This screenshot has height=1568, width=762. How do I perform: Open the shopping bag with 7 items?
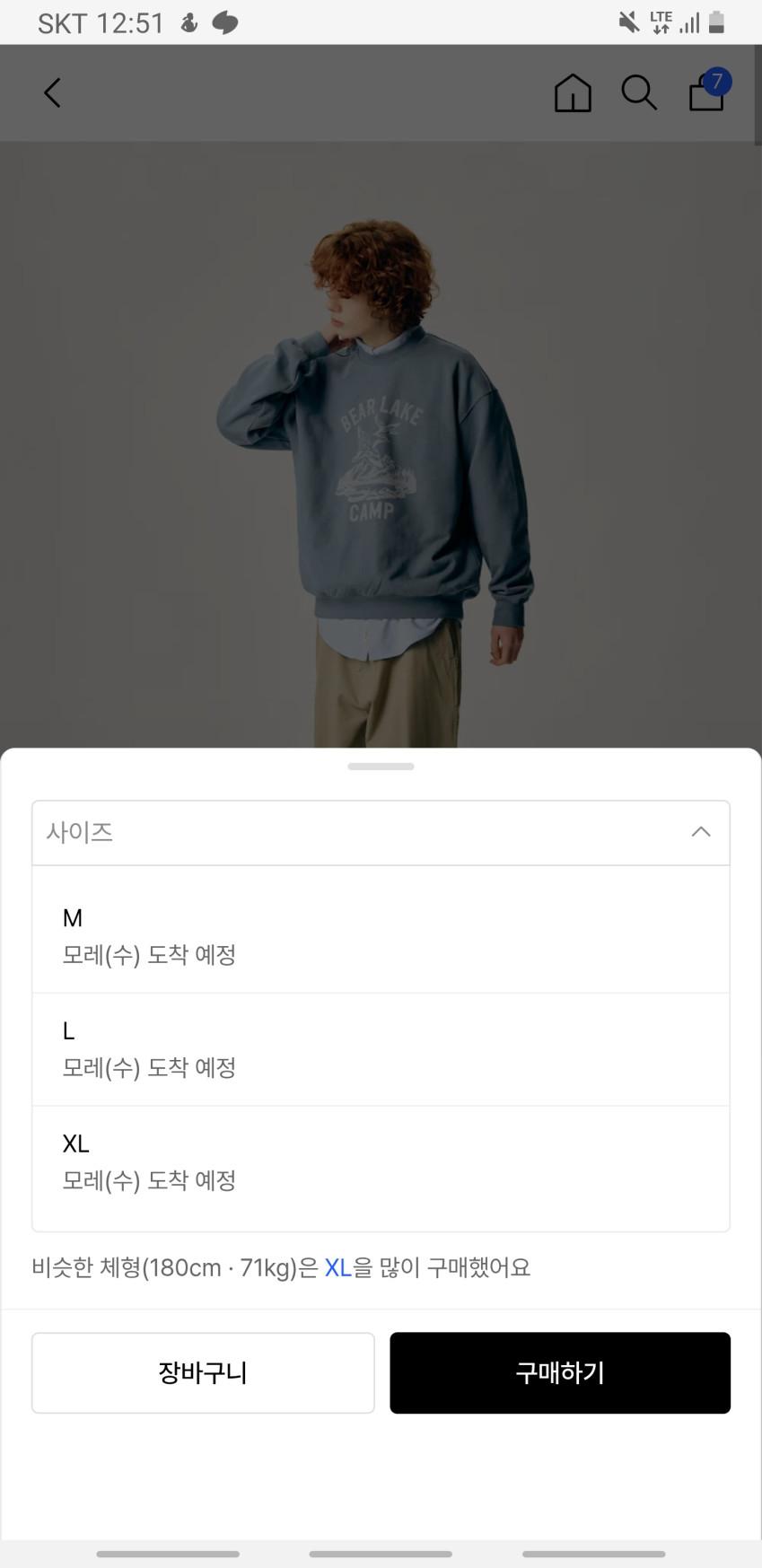[x=707, y=92]
